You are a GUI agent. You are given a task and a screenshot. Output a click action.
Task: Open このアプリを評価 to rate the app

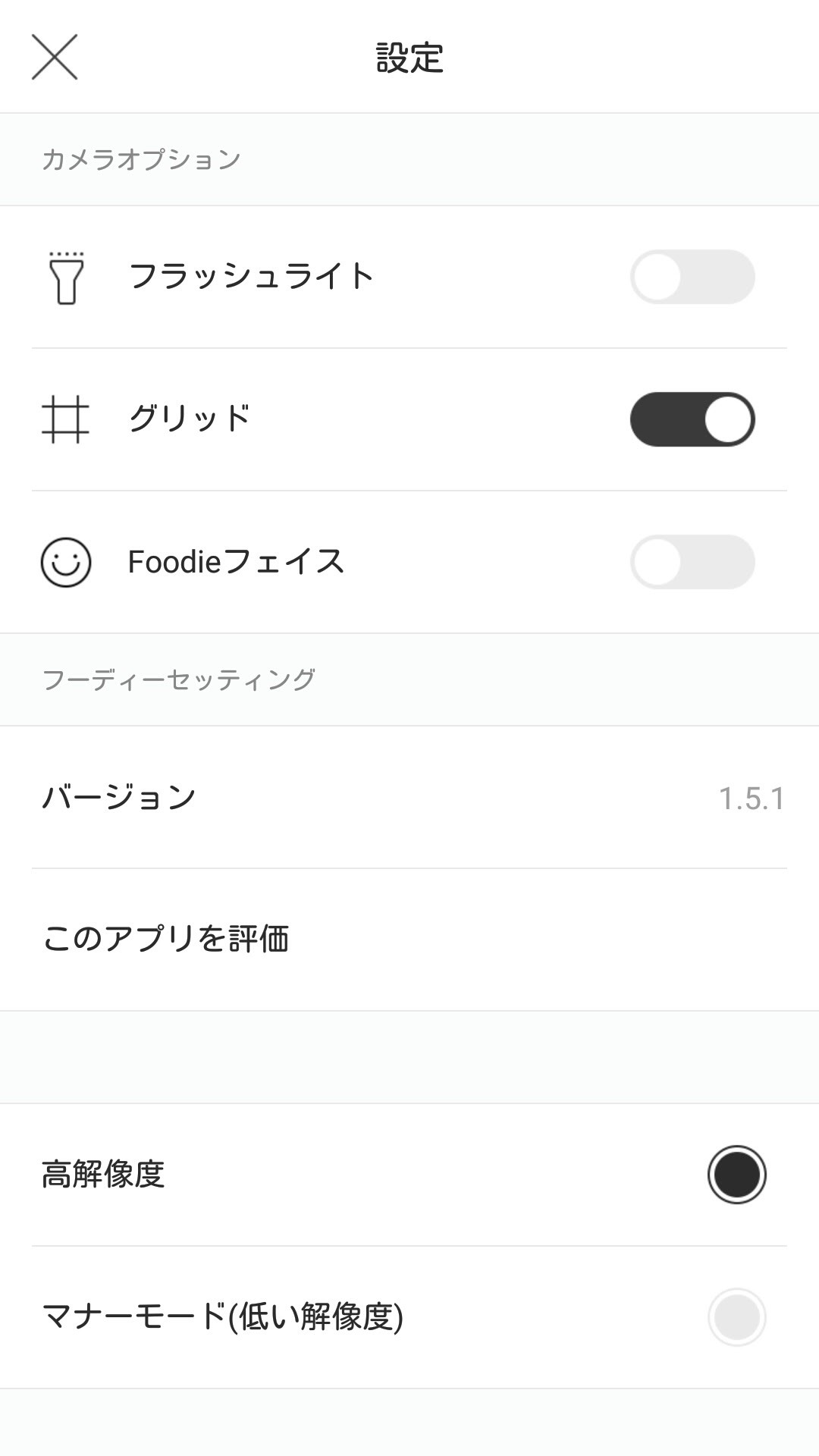167,939
